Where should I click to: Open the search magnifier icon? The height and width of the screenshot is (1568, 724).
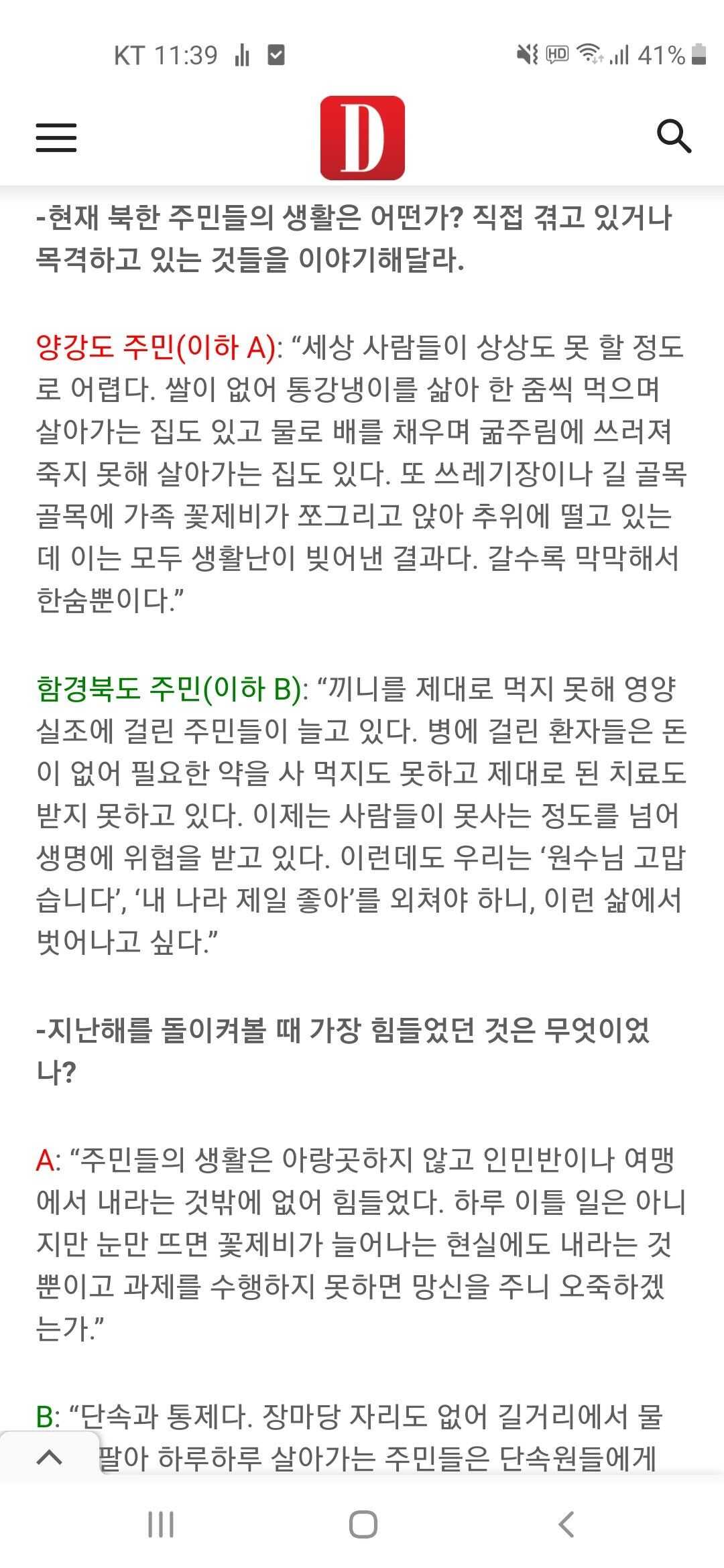pyautogui.click(x=673, y=137)
